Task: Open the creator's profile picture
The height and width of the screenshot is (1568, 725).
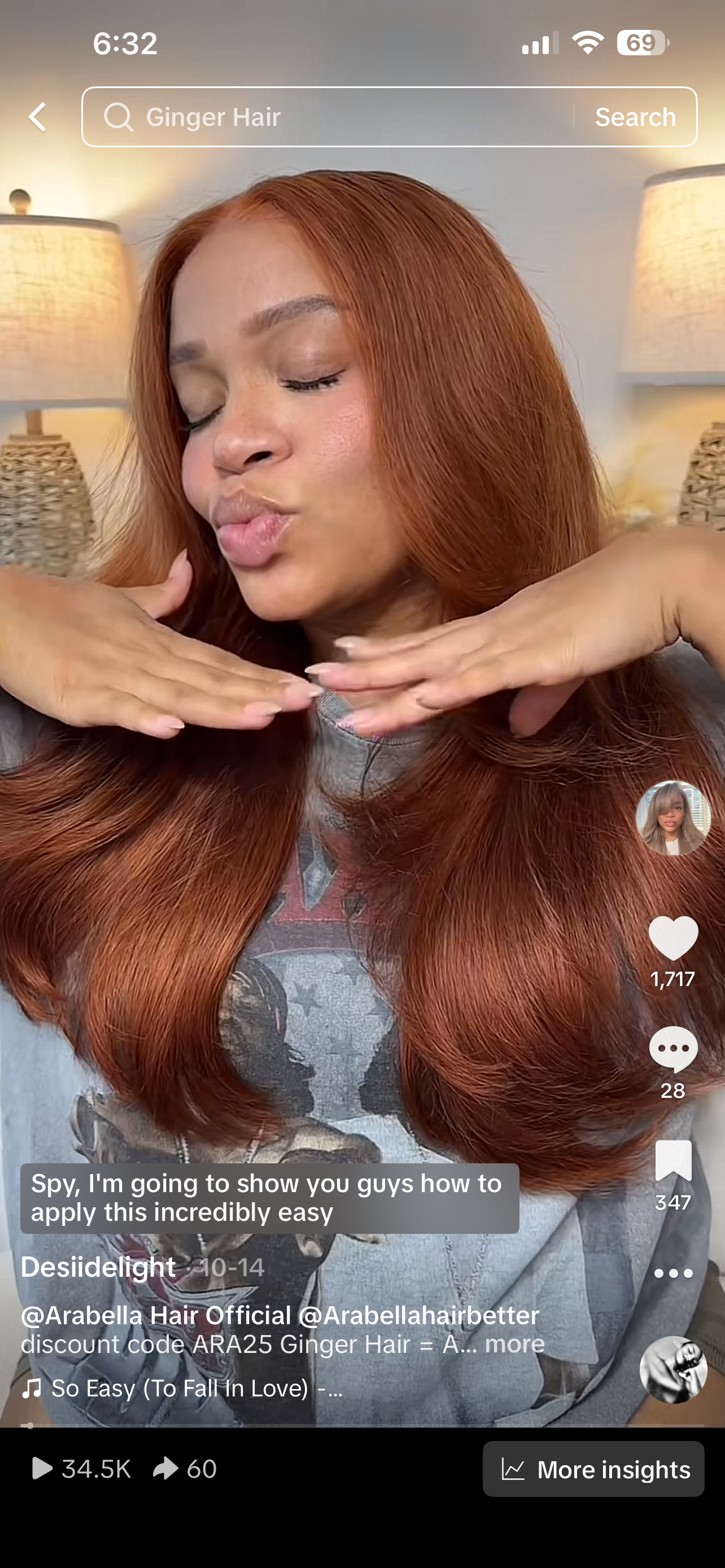Action: [672, 817]
